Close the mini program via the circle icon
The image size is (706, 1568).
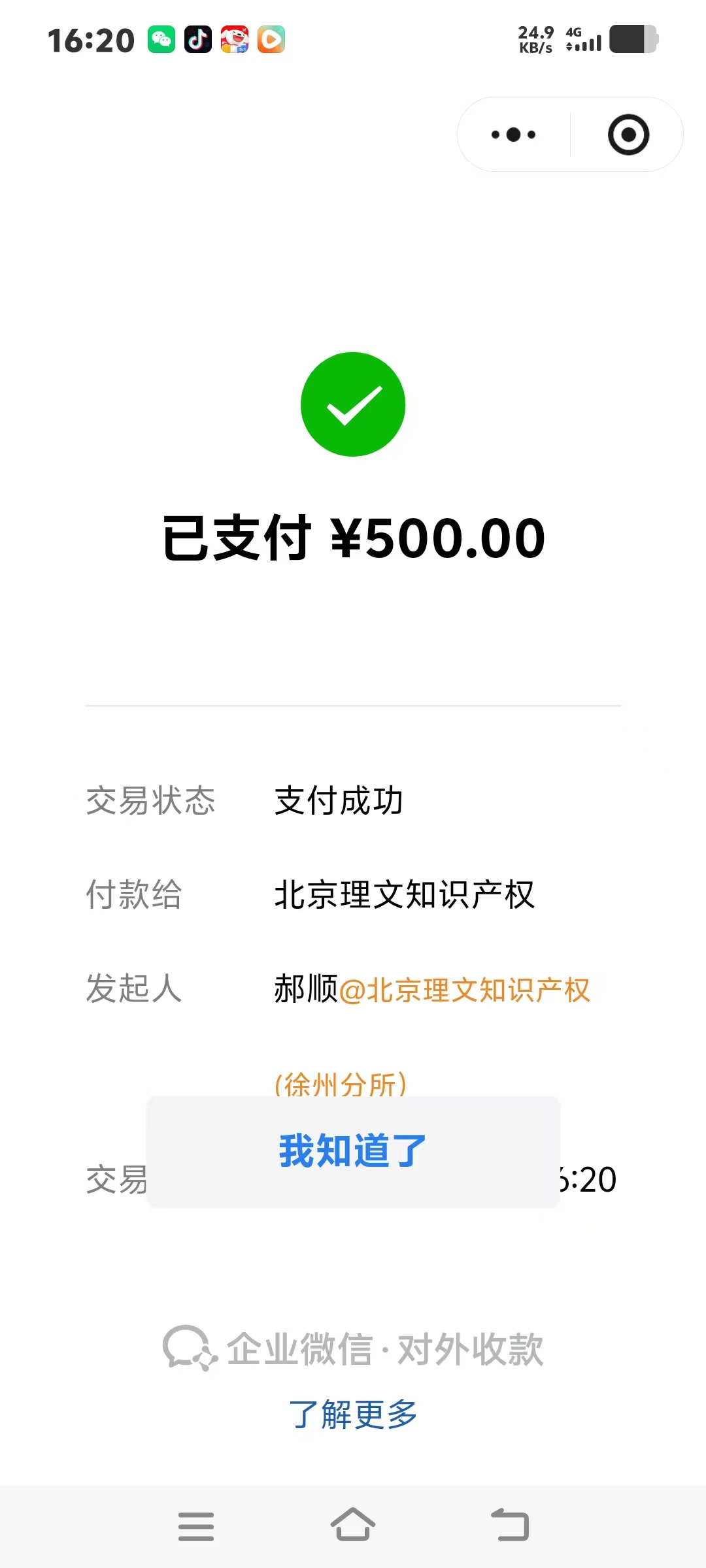(x=628, y=135)
